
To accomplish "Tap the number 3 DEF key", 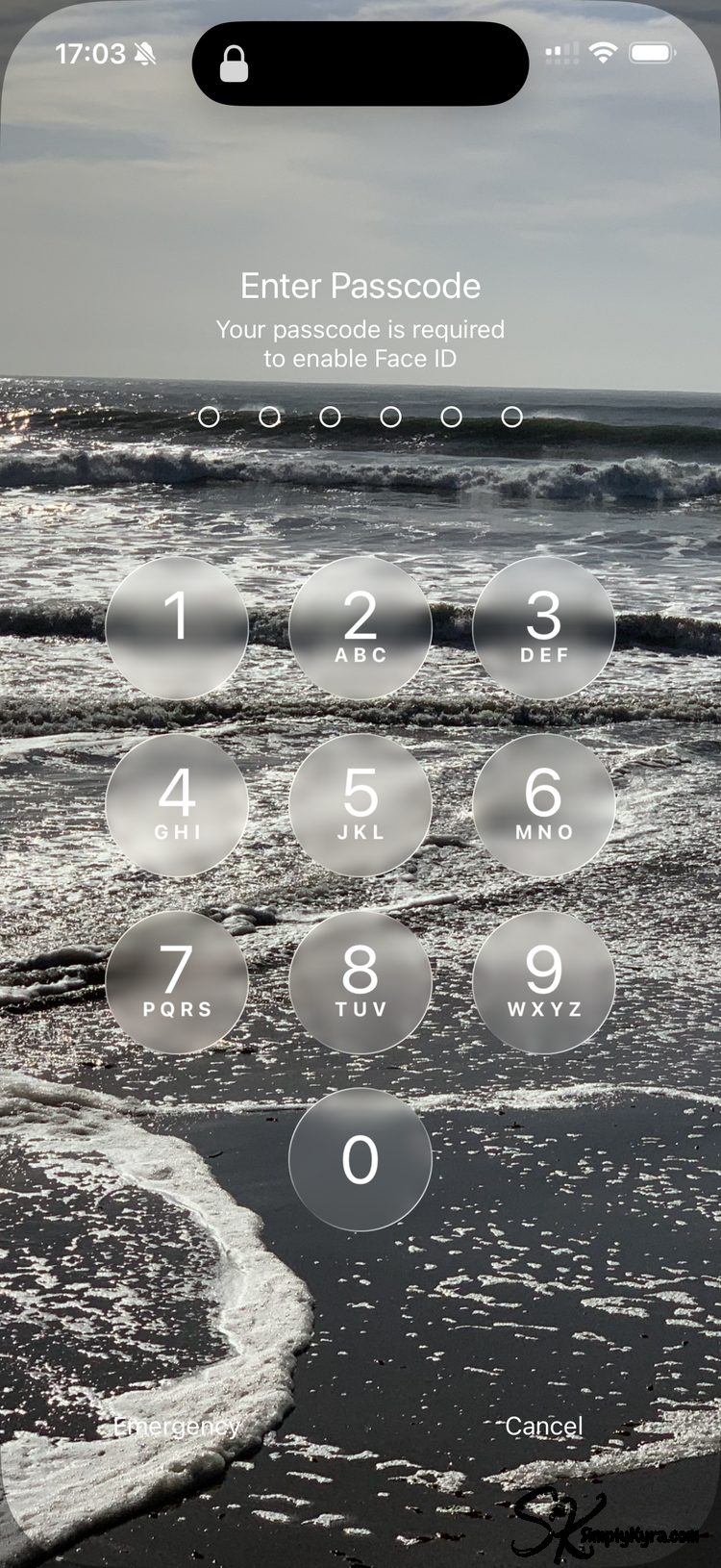I will click(x=543, y=626).
